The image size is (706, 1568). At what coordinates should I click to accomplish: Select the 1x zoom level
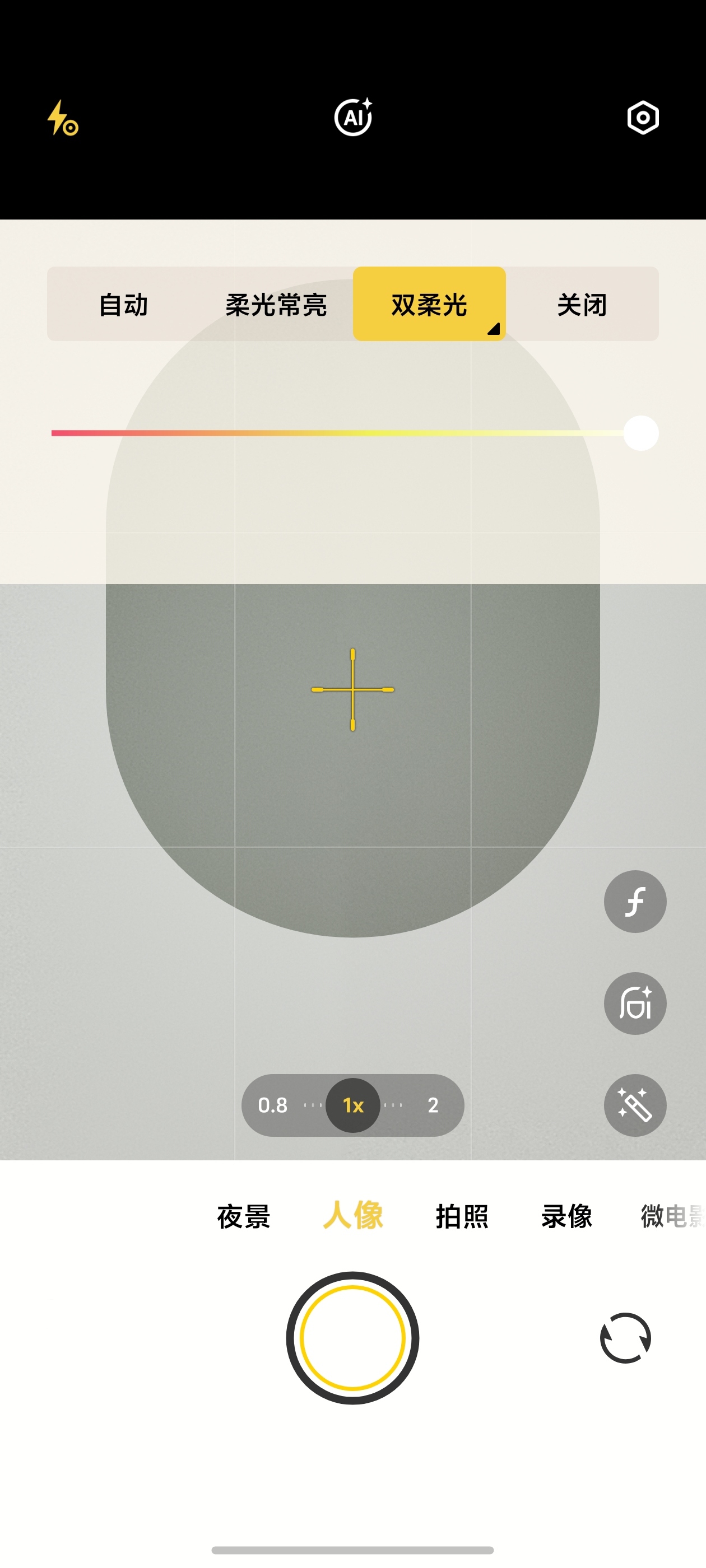352,1105
